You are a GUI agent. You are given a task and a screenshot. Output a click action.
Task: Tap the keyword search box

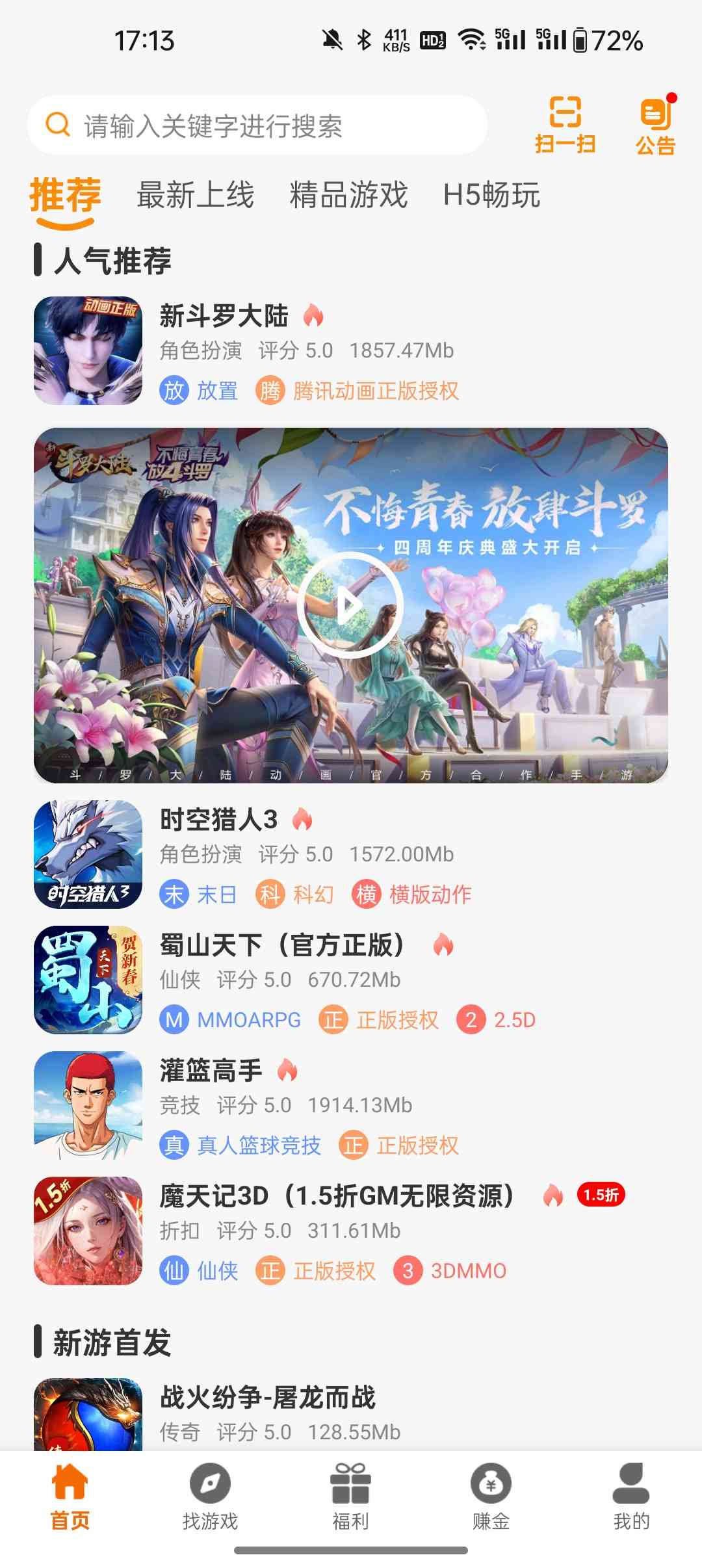(x=257, y=125)
